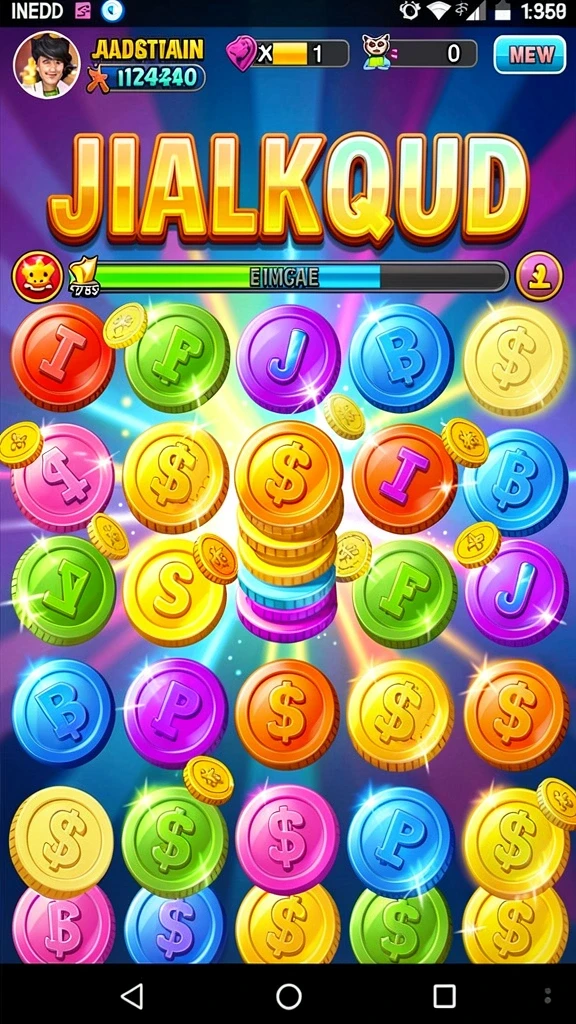Go back with the system back button
The image size is (576, 1024).
coord(133,997)
